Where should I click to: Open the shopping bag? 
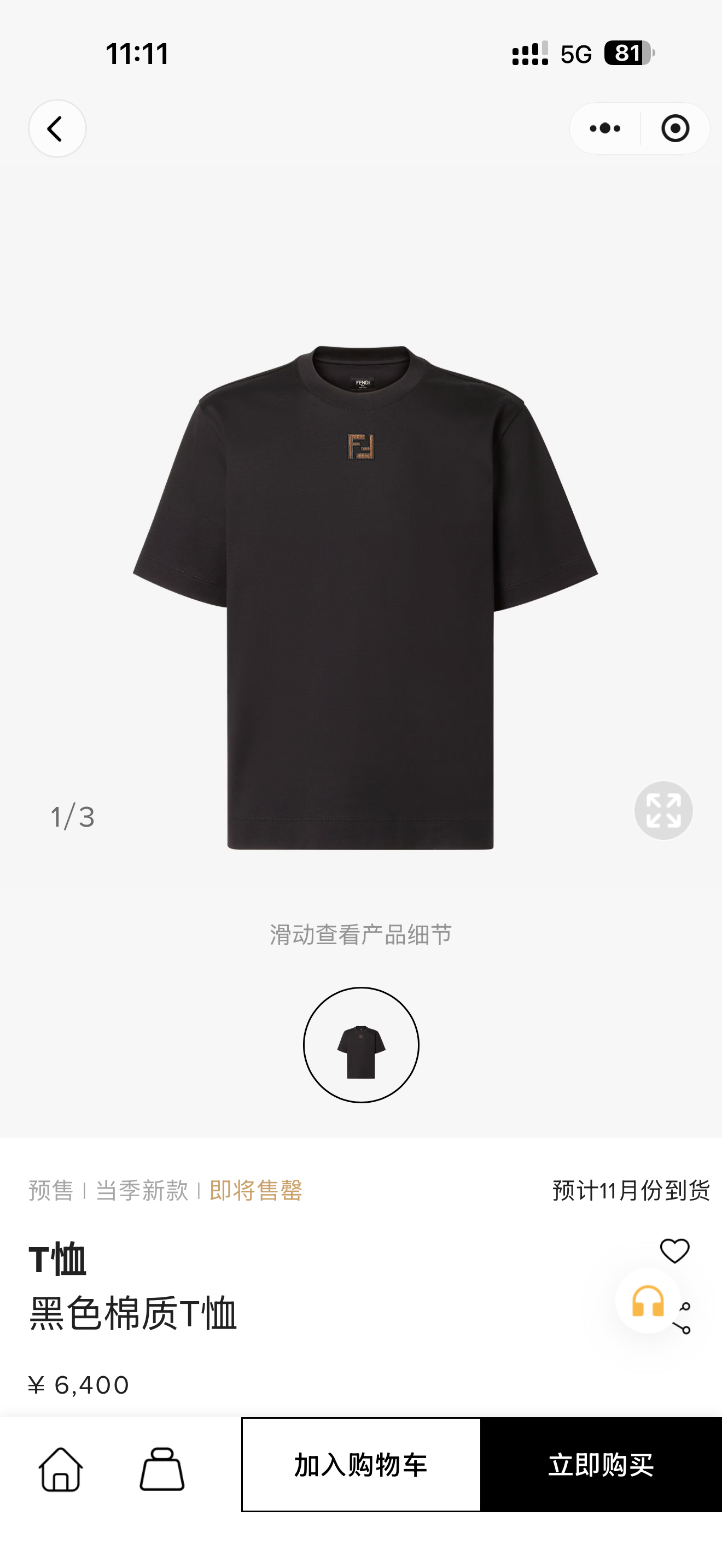pyautogui.click(x=162, y=1469)
